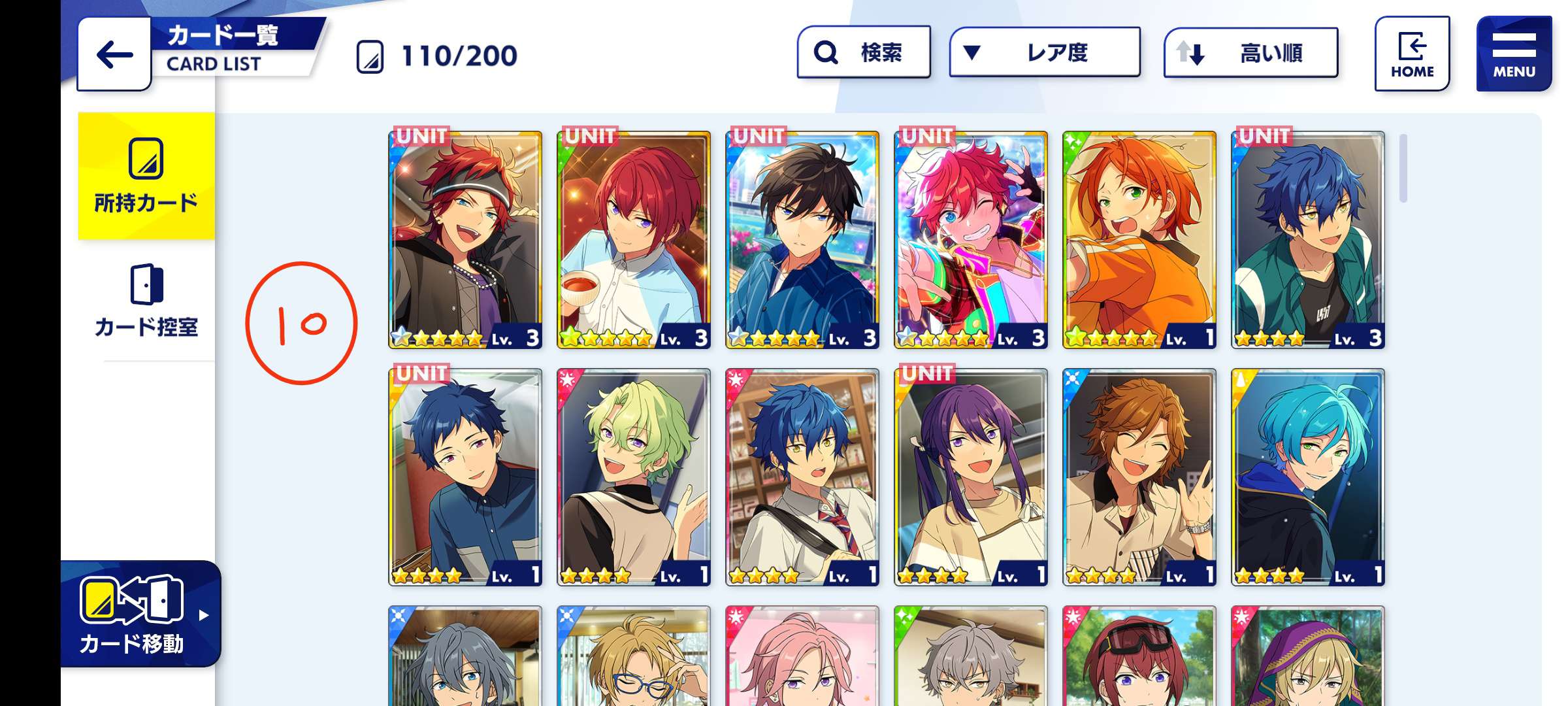Open the green-haired four-star card

(x=634, y=477)
